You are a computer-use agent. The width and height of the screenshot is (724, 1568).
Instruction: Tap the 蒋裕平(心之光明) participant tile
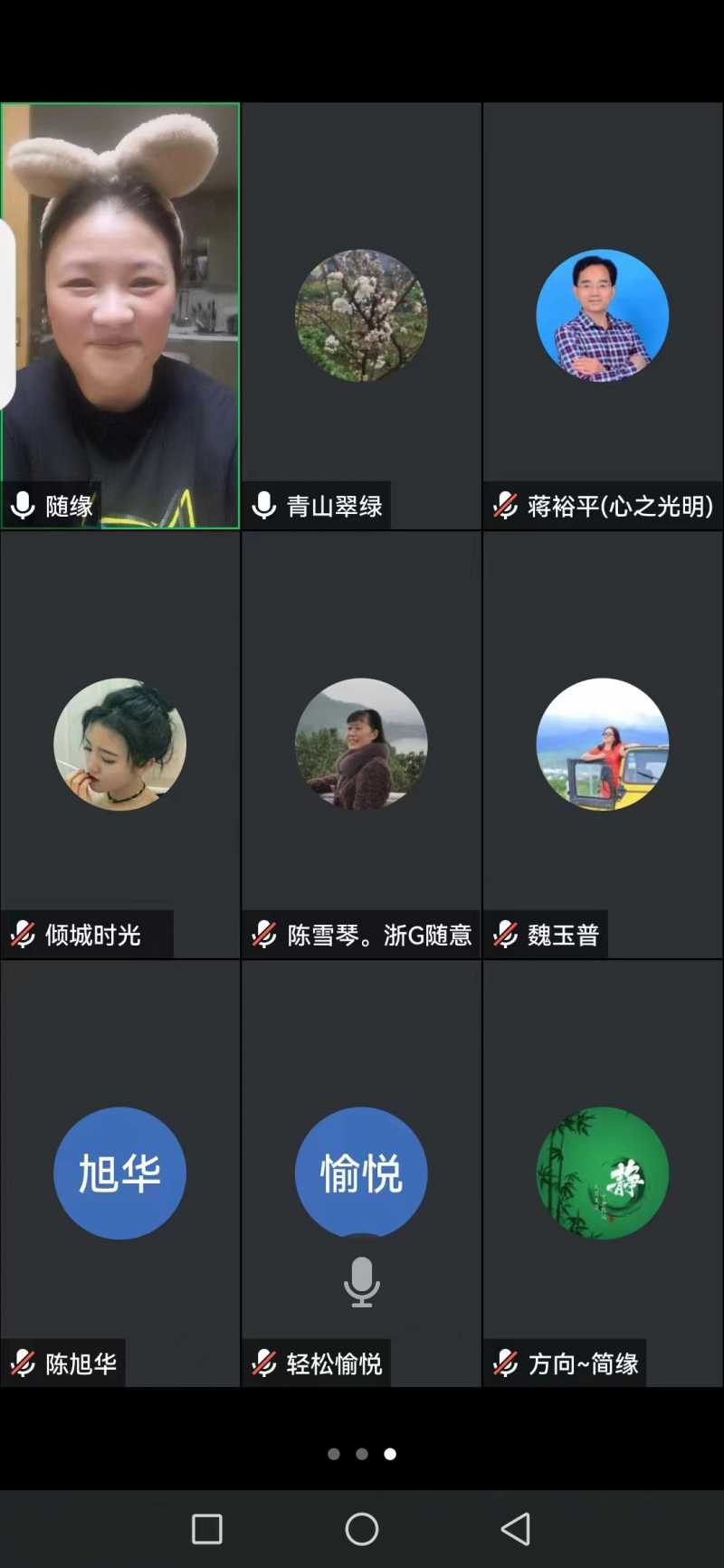[603, 315]
